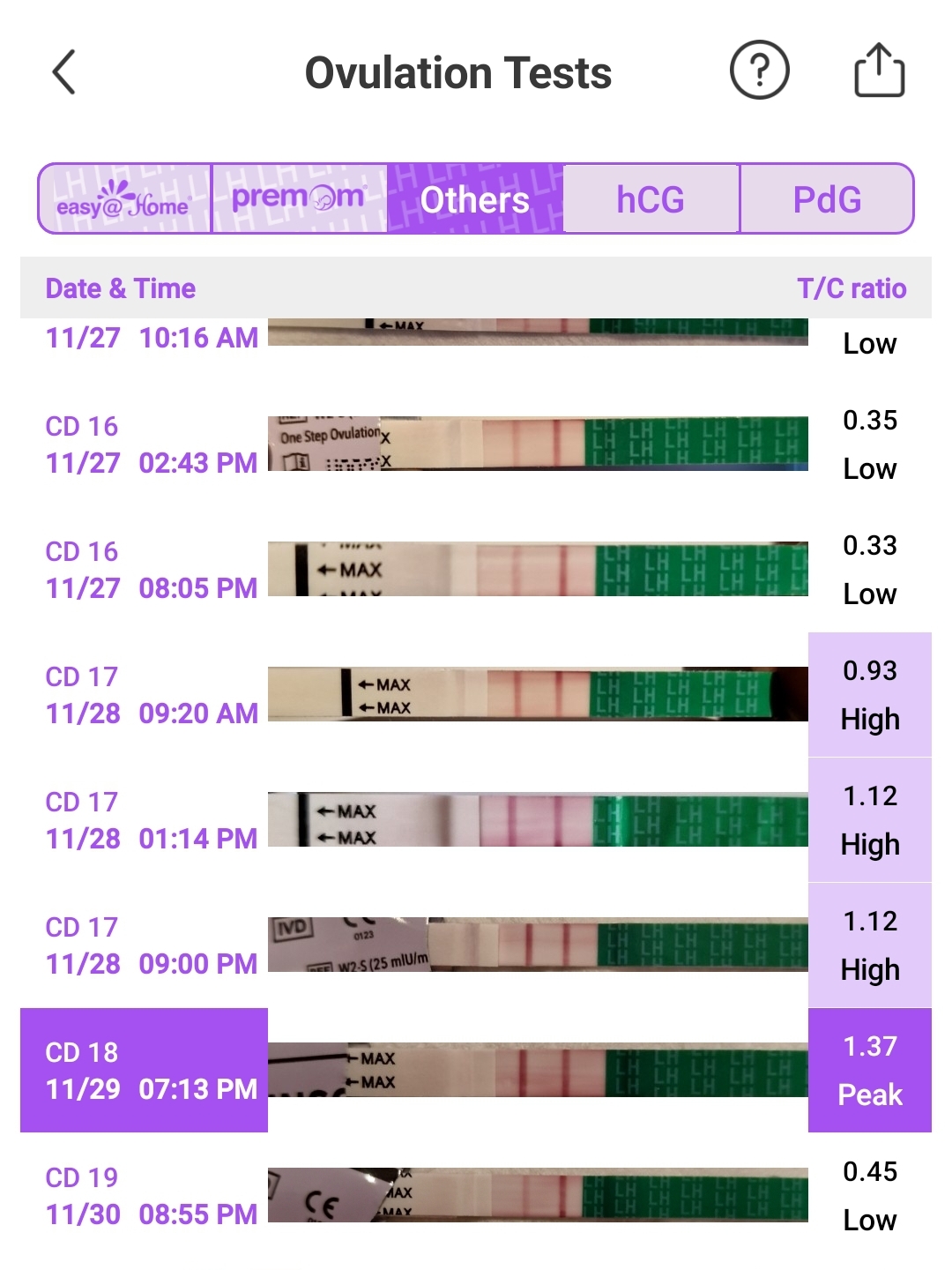Image resolution: width=952 pixels, height=1270 pixels.
Task: Open the 11/28 09:00 PM test entry
Action: point(152,946)
